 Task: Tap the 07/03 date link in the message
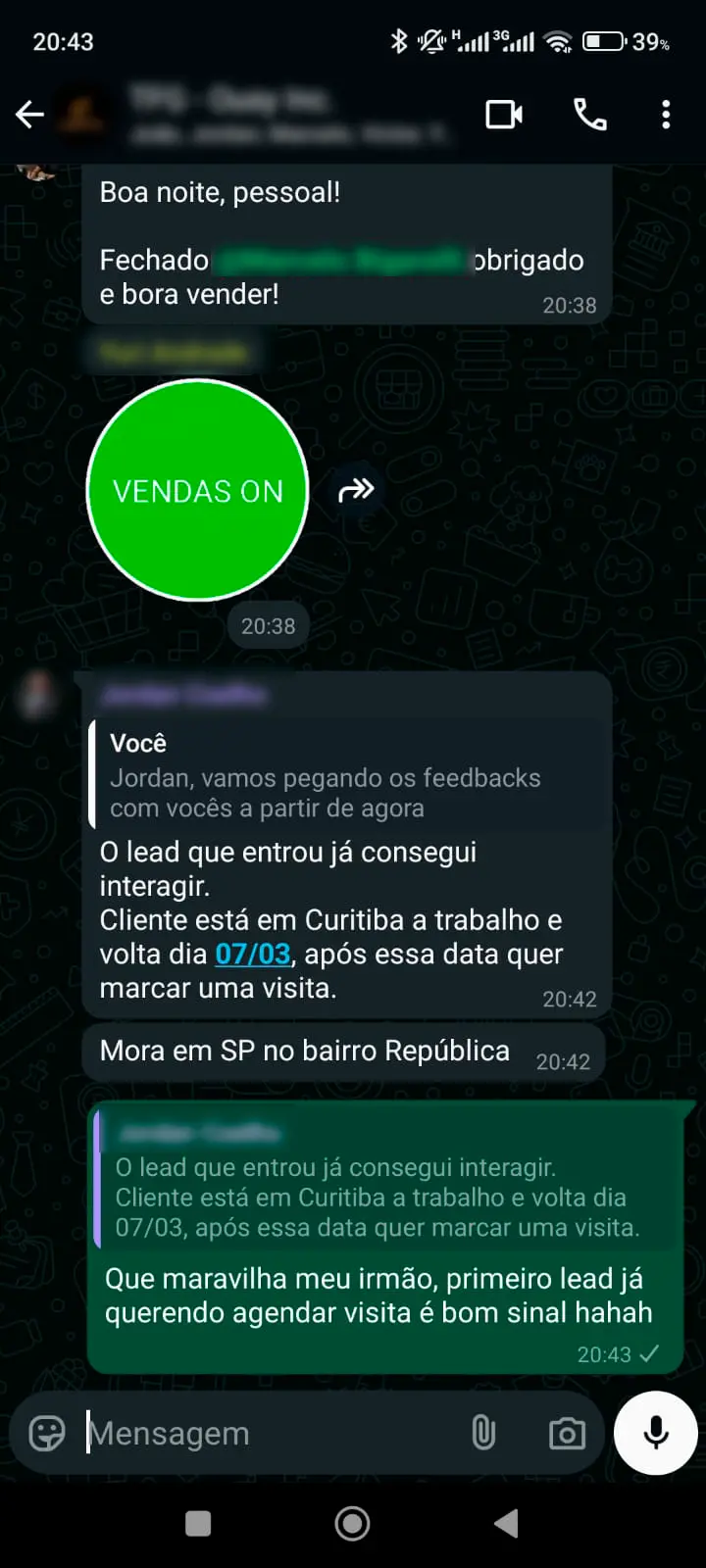253,954
